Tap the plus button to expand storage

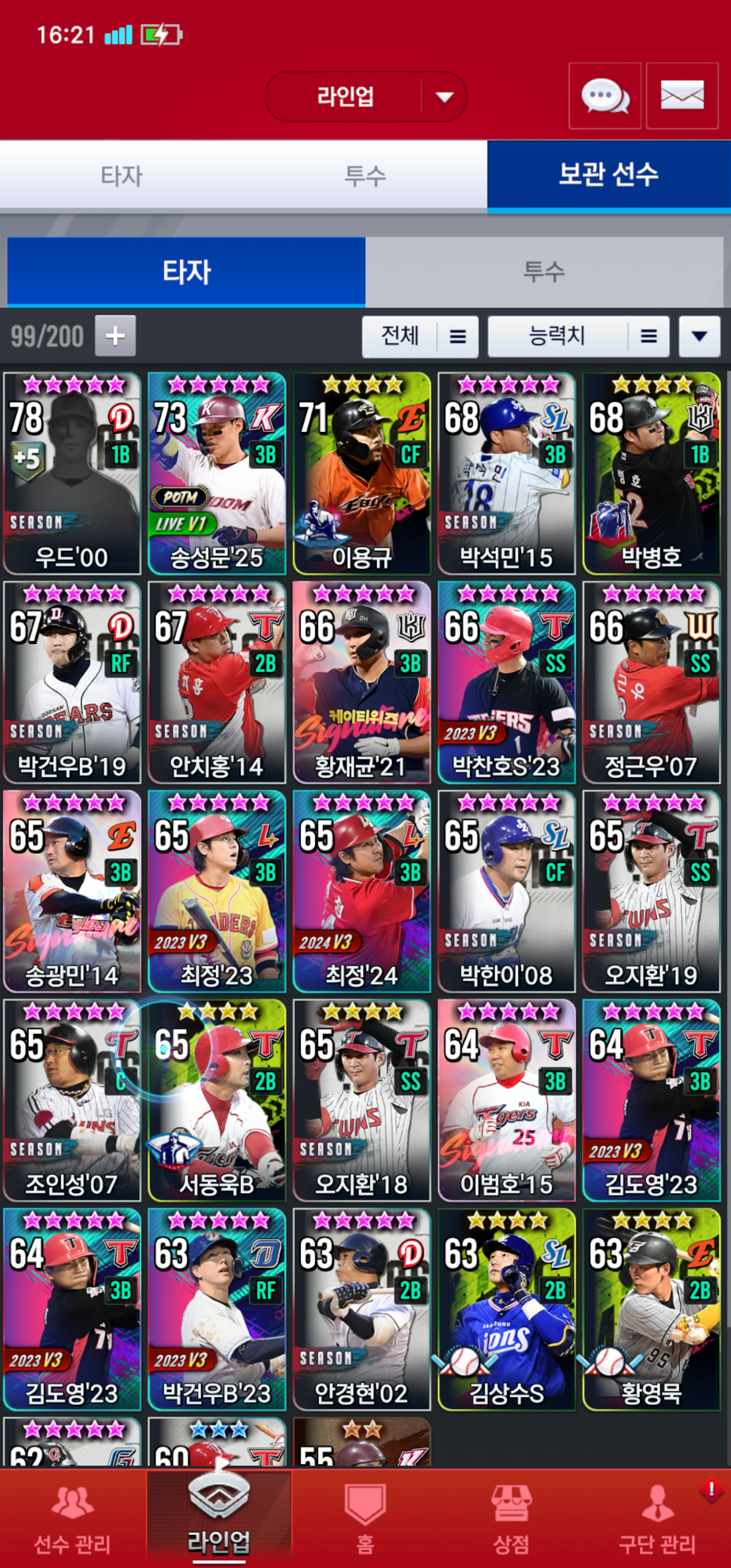(x=115, y=336)
